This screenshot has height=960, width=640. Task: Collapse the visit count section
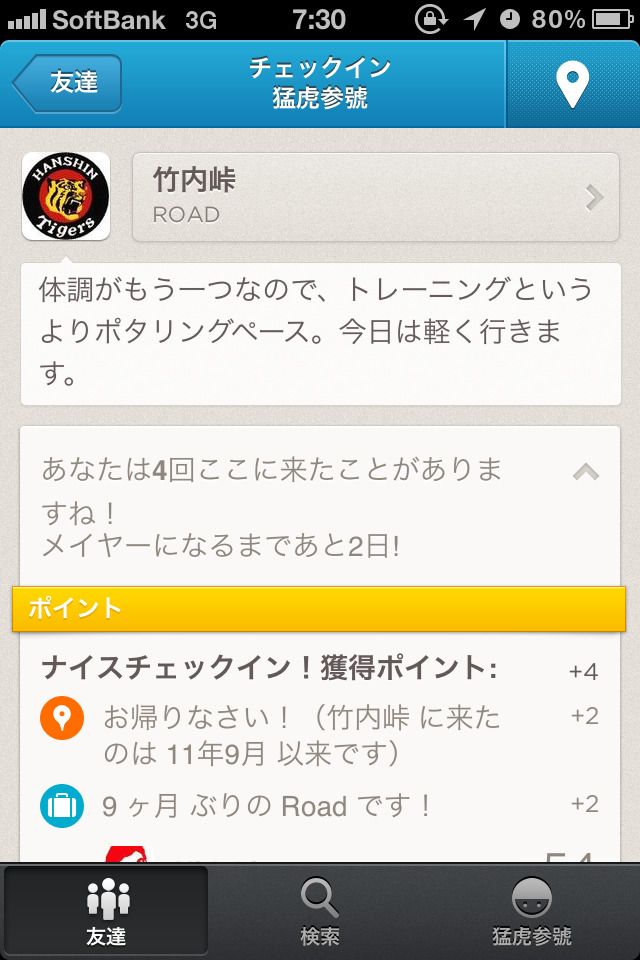(x=586, y=472)
